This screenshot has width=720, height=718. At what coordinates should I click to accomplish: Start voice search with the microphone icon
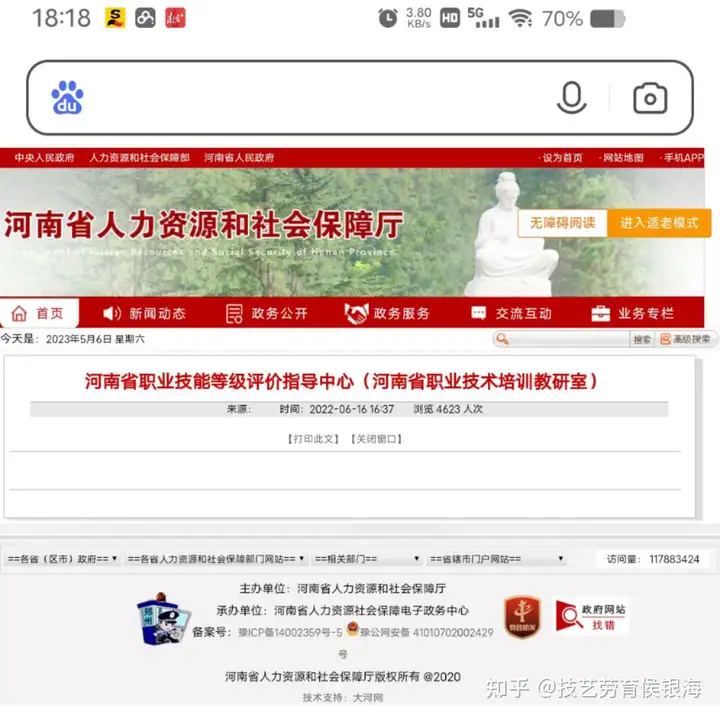[571, 98]
